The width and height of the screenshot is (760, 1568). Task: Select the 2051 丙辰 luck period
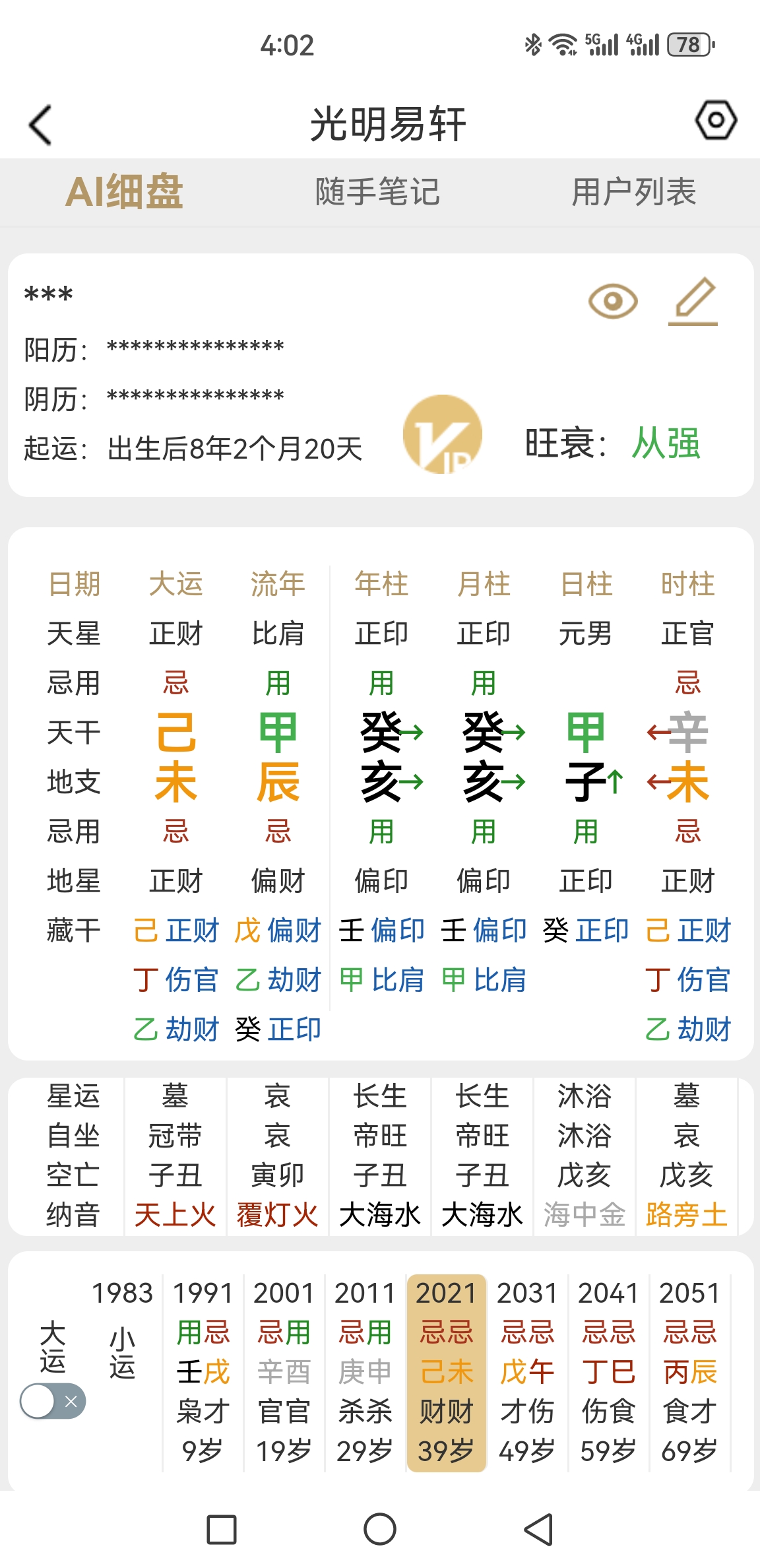(689, 1371)
